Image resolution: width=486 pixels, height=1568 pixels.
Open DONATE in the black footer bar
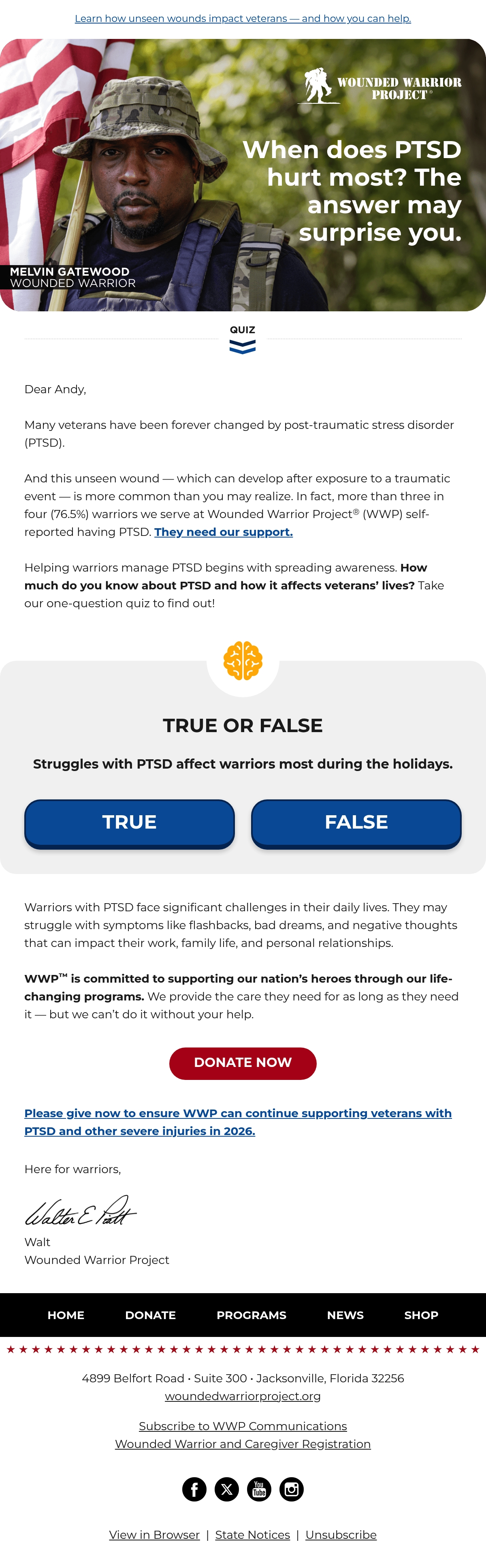(x=150, y=1315)
